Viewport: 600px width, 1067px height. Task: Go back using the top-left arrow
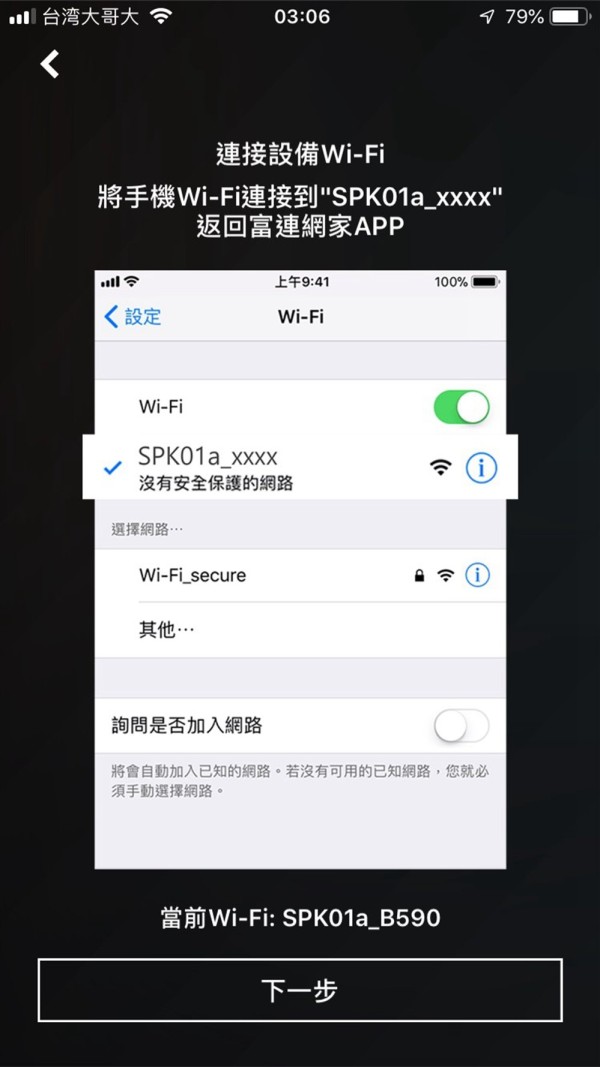tap(50, 65)
